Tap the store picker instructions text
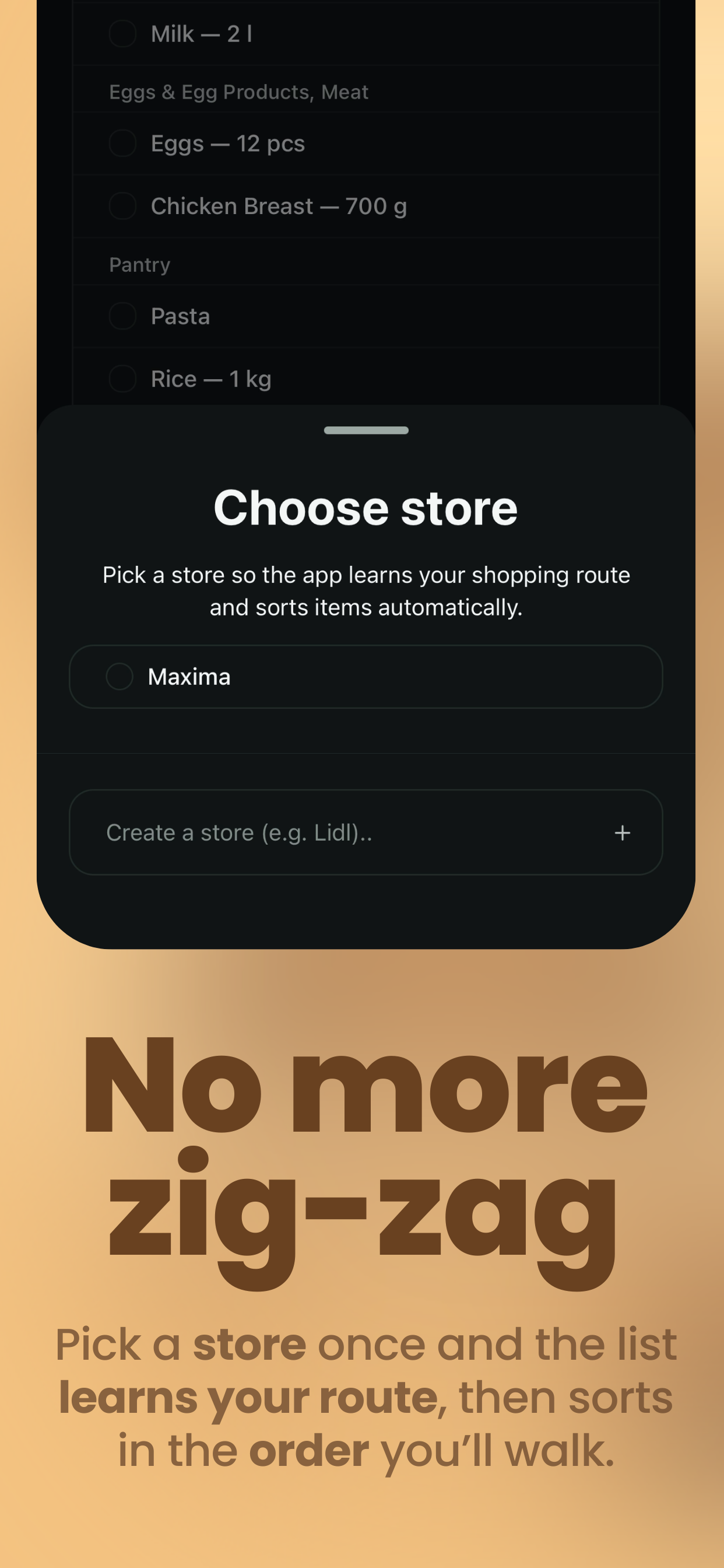724x1568 pixels. pos(365,590)
